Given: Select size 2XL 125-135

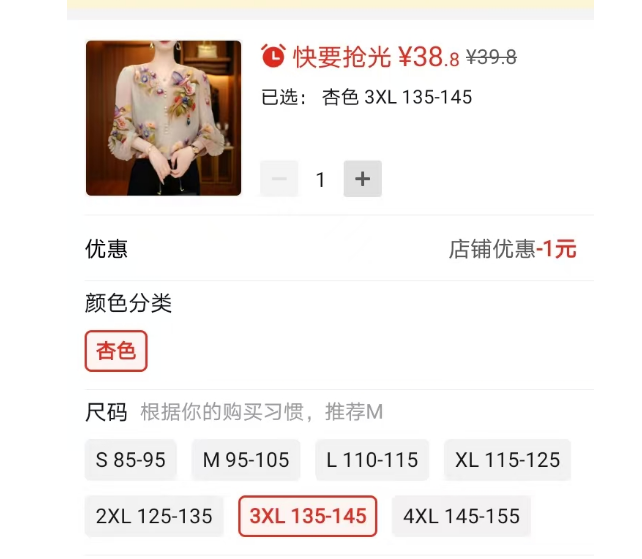Looking at the screenshot, I should tap(154, 516).
